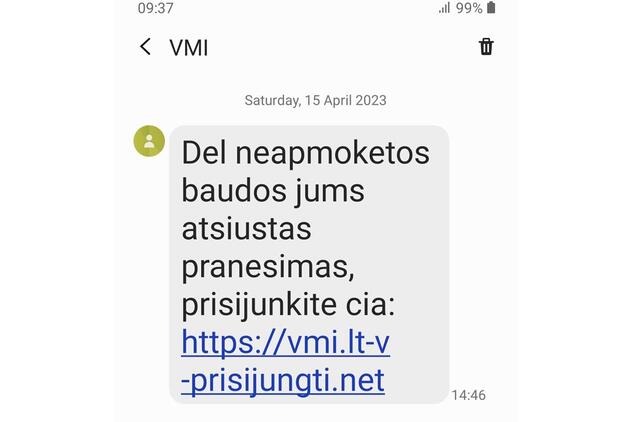640x422 pixels.
Task: Delete the conversation with the trash icon
Action: click(x=486, y=46)
